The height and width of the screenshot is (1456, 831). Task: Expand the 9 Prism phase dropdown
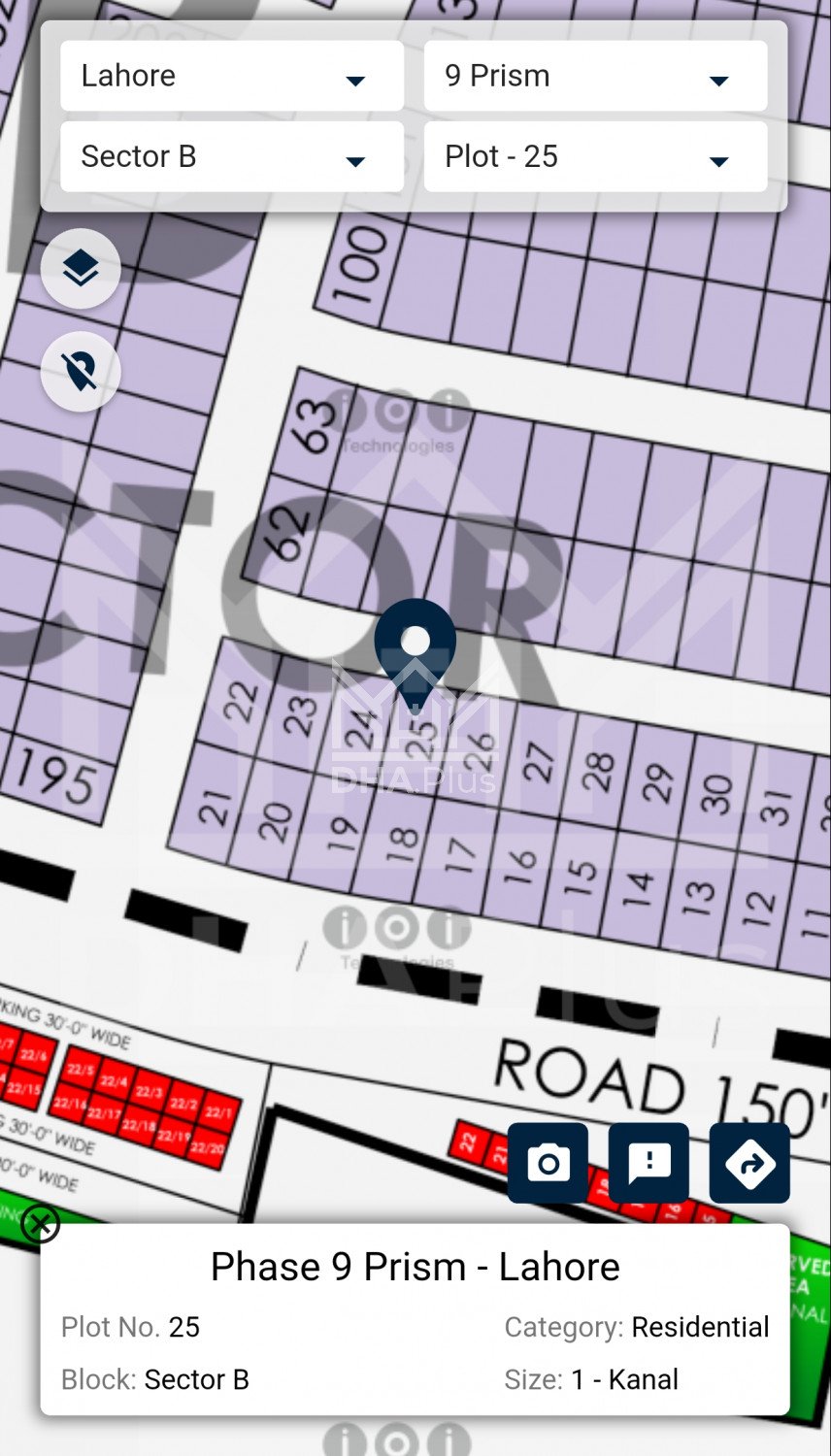click(x=595, y=77)
